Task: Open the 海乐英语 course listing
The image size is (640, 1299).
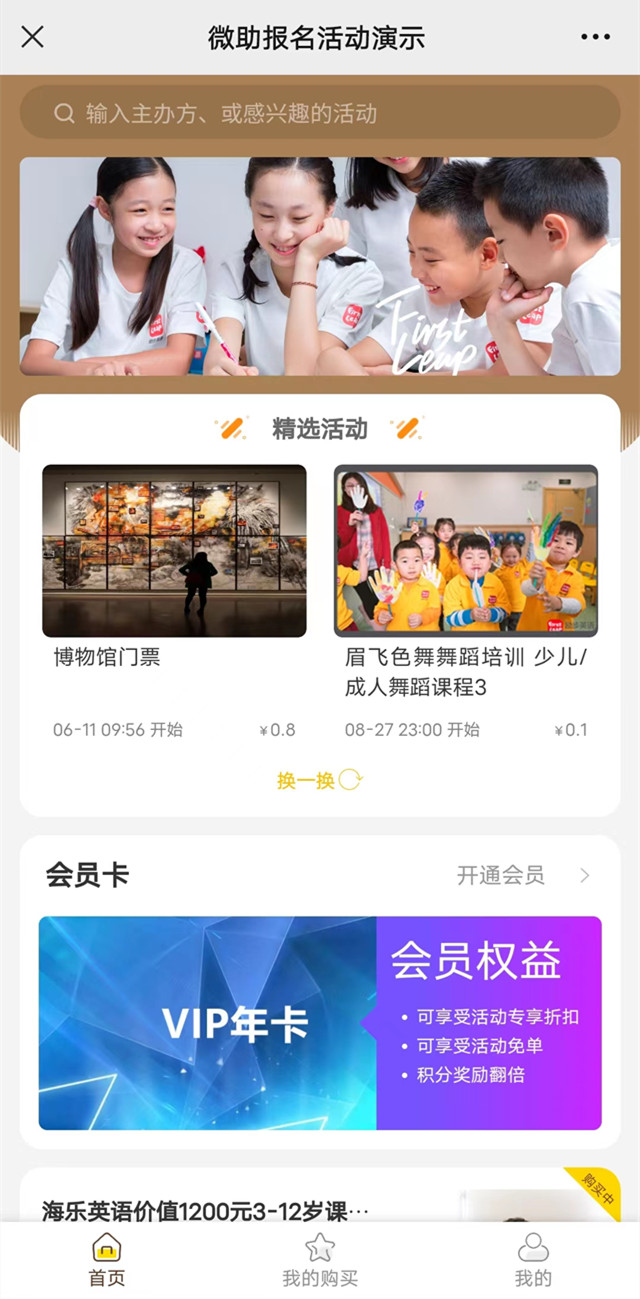Action: coord(205,1211)
